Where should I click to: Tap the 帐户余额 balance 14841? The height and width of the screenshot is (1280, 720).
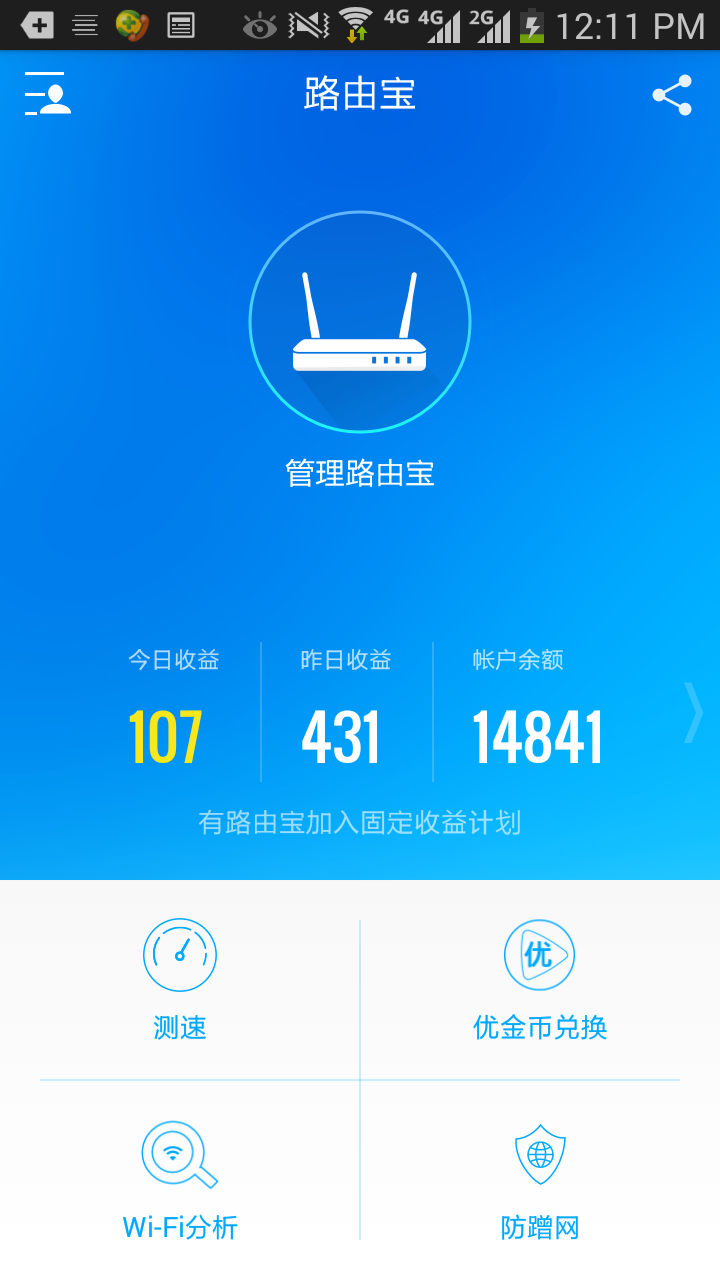click(537, 735)
